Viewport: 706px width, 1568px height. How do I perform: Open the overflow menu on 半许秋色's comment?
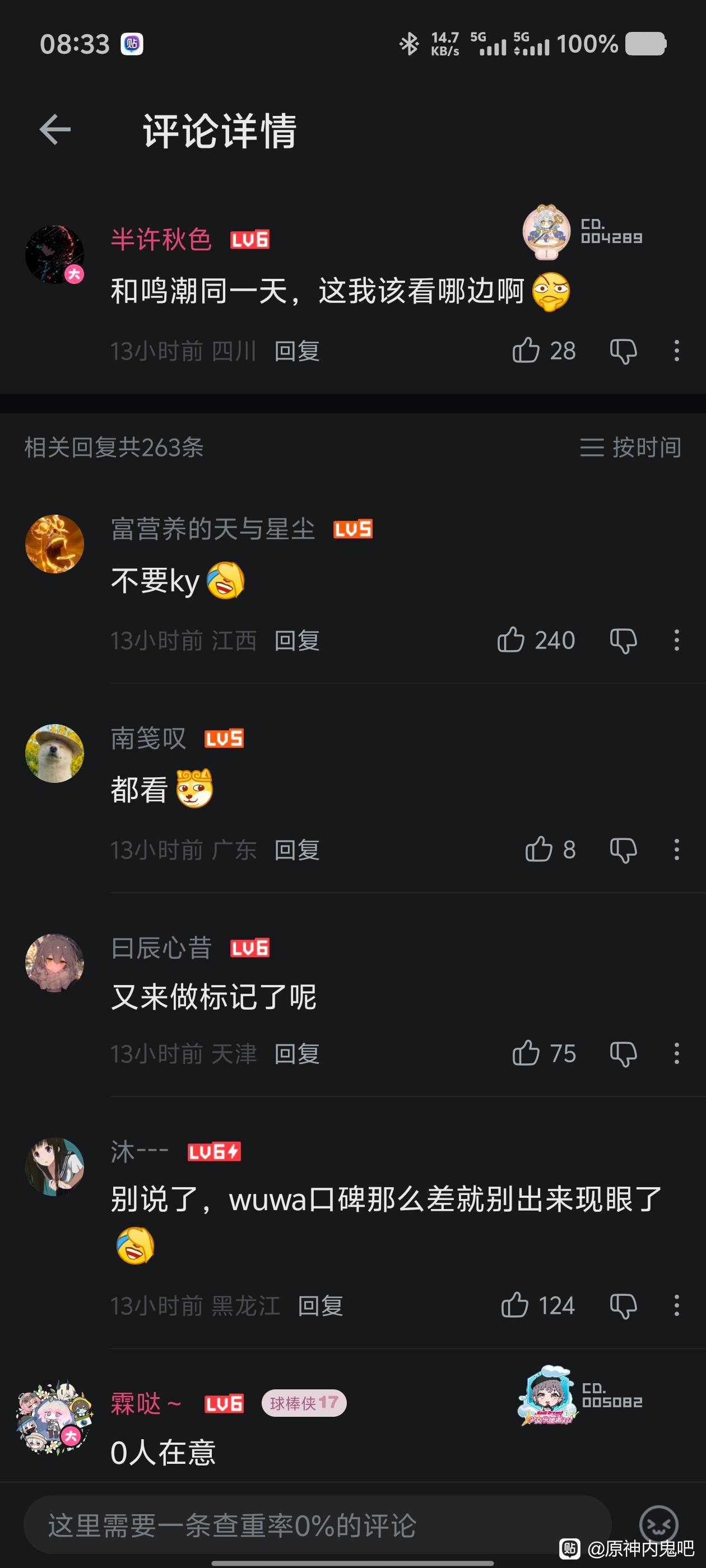click(676, 351)
